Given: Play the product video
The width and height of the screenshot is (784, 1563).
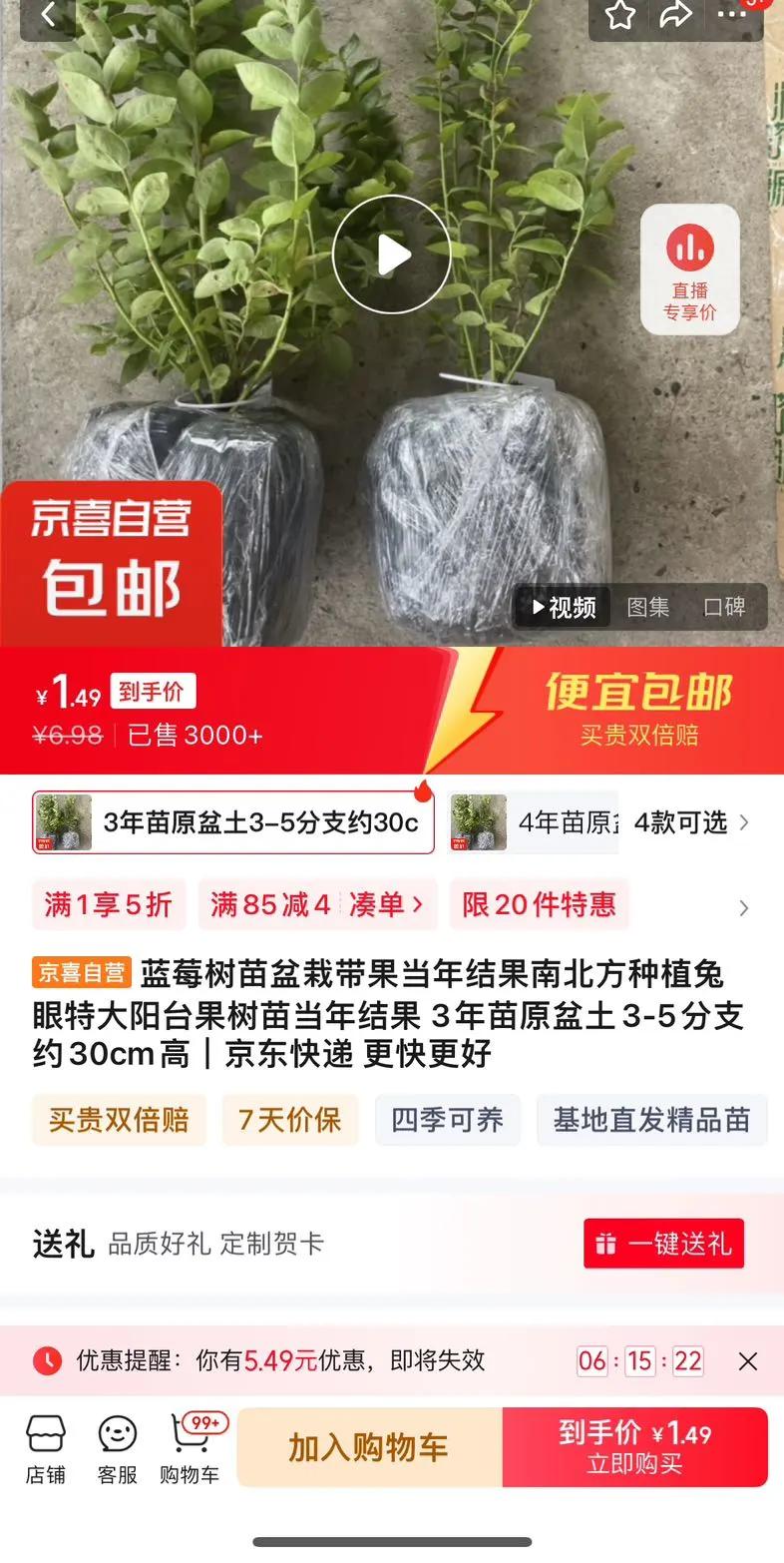Looking at the screenshot, I should click(392, 255).
